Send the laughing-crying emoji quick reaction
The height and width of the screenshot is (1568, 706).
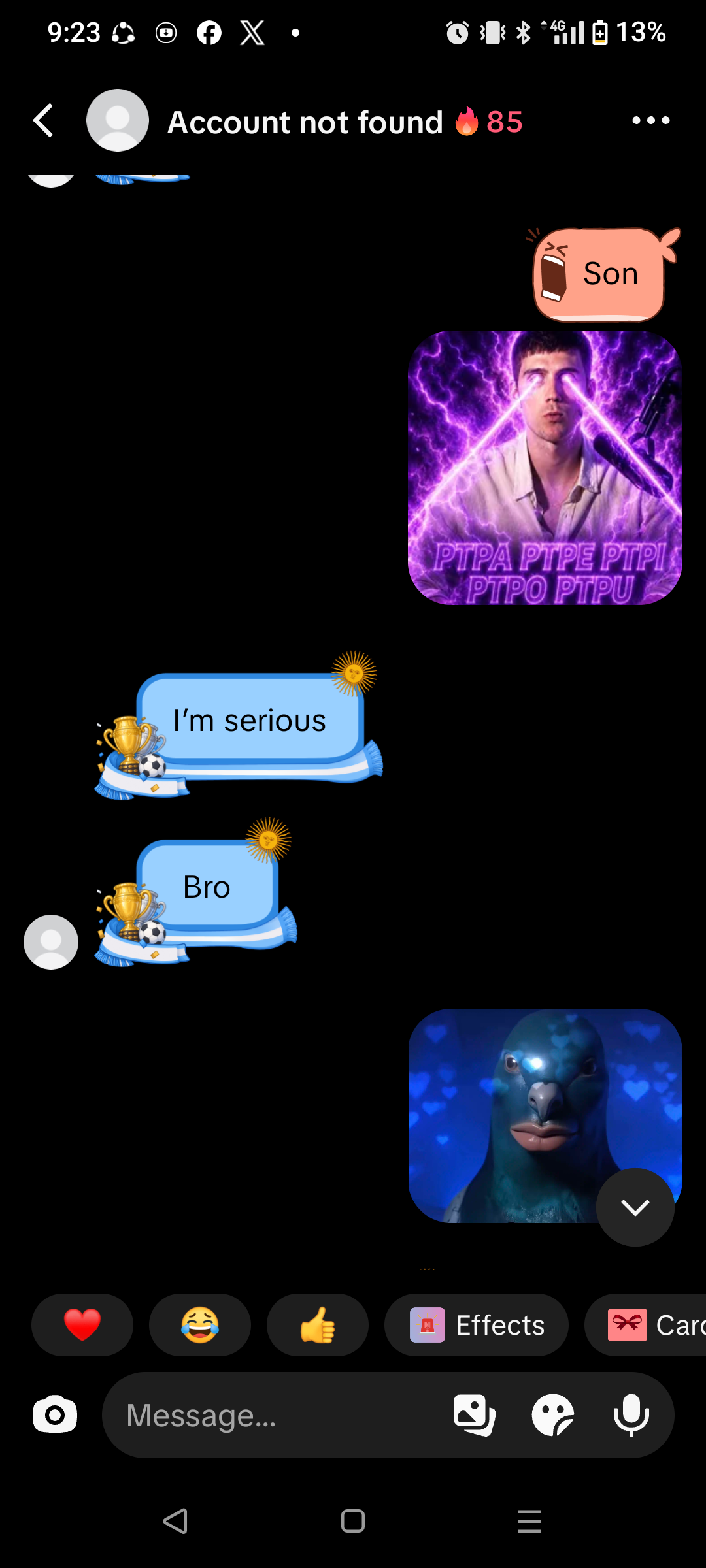point(200,1325)
